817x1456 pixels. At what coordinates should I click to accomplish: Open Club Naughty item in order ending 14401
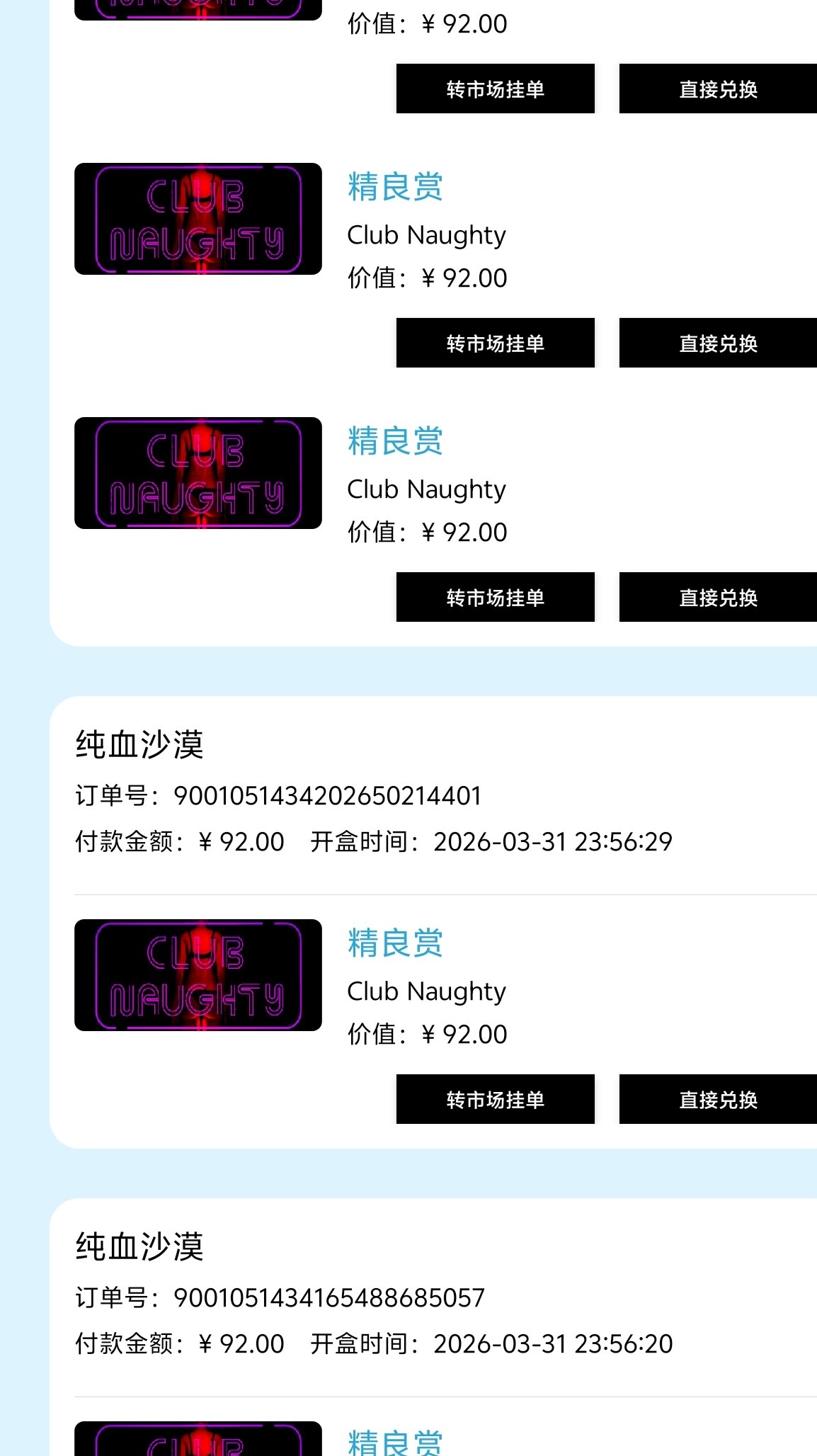pyautogui.click(x=198, y=975)
